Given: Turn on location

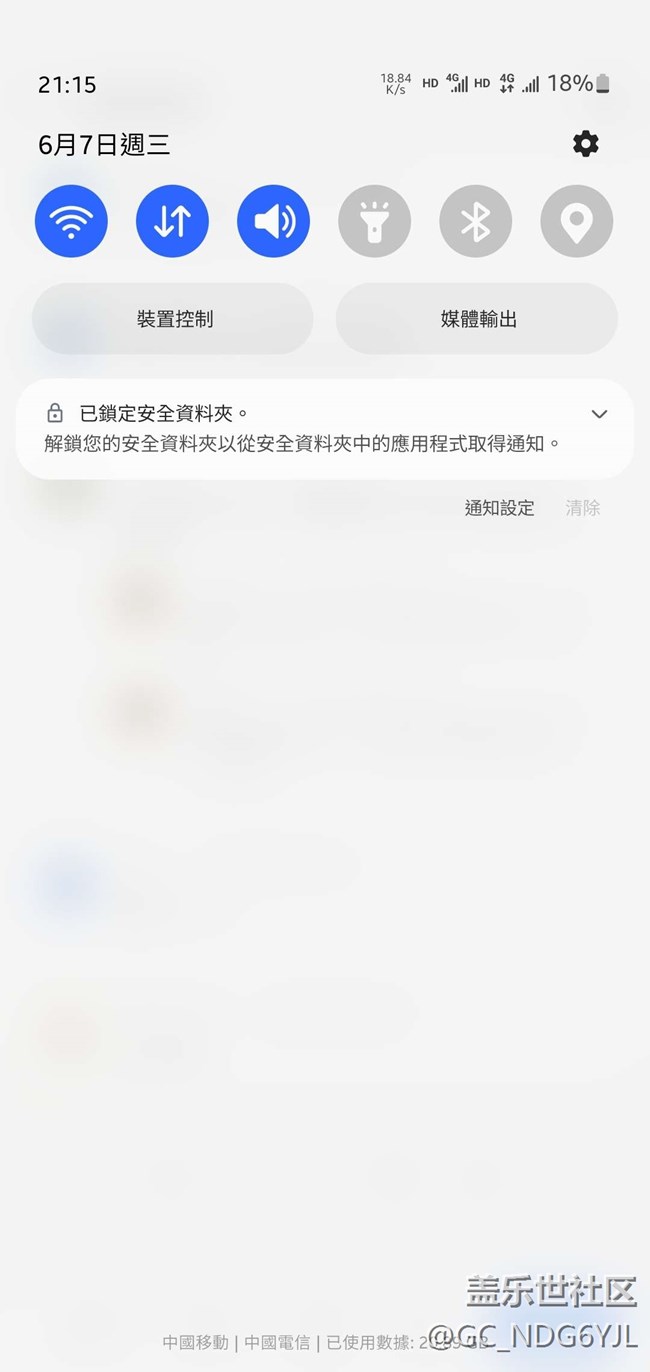Looking at the screenshot, I should (576, 221).
